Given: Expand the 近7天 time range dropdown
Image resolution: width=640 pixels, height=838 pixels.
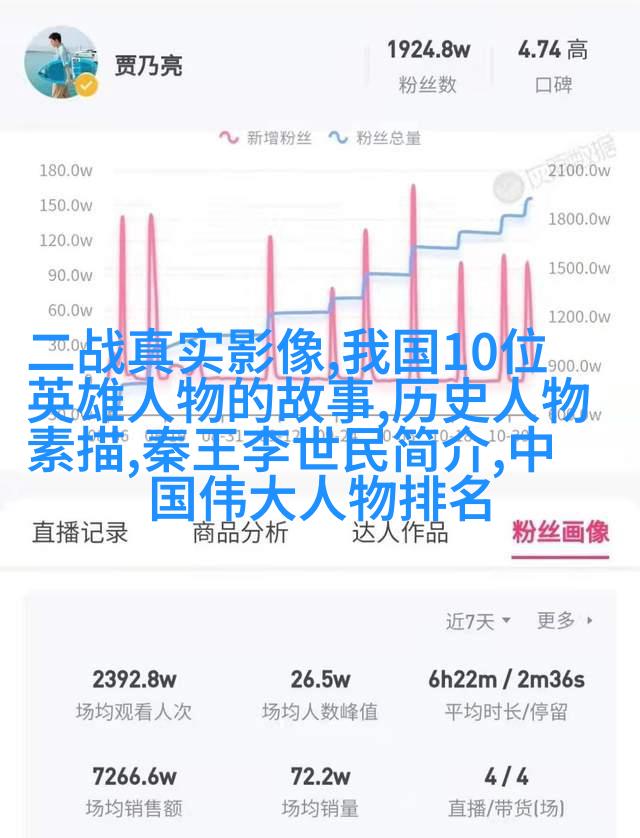Looking at the screenshot, I should point(478,621).
